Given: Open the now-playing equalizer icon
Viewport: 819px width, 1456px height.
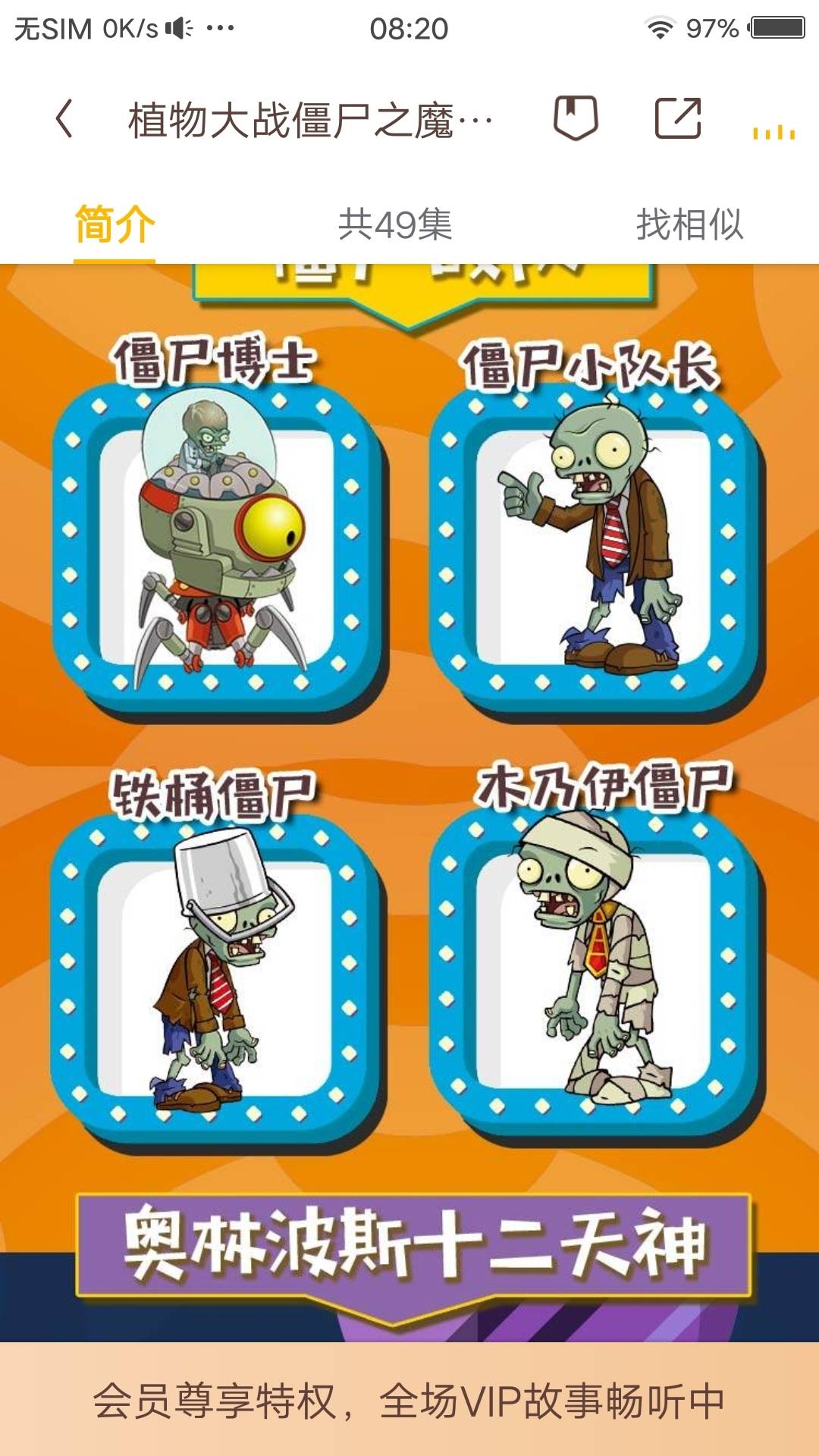Looking at the screenshot, I should coord(773,132).
